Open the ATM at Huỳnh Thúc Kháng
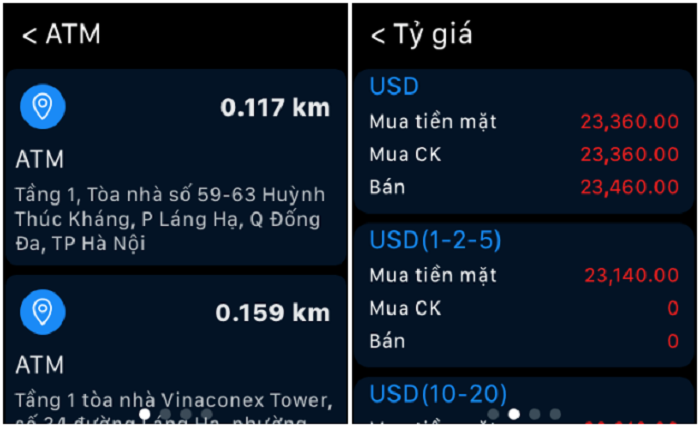 [x=174, y=168]
